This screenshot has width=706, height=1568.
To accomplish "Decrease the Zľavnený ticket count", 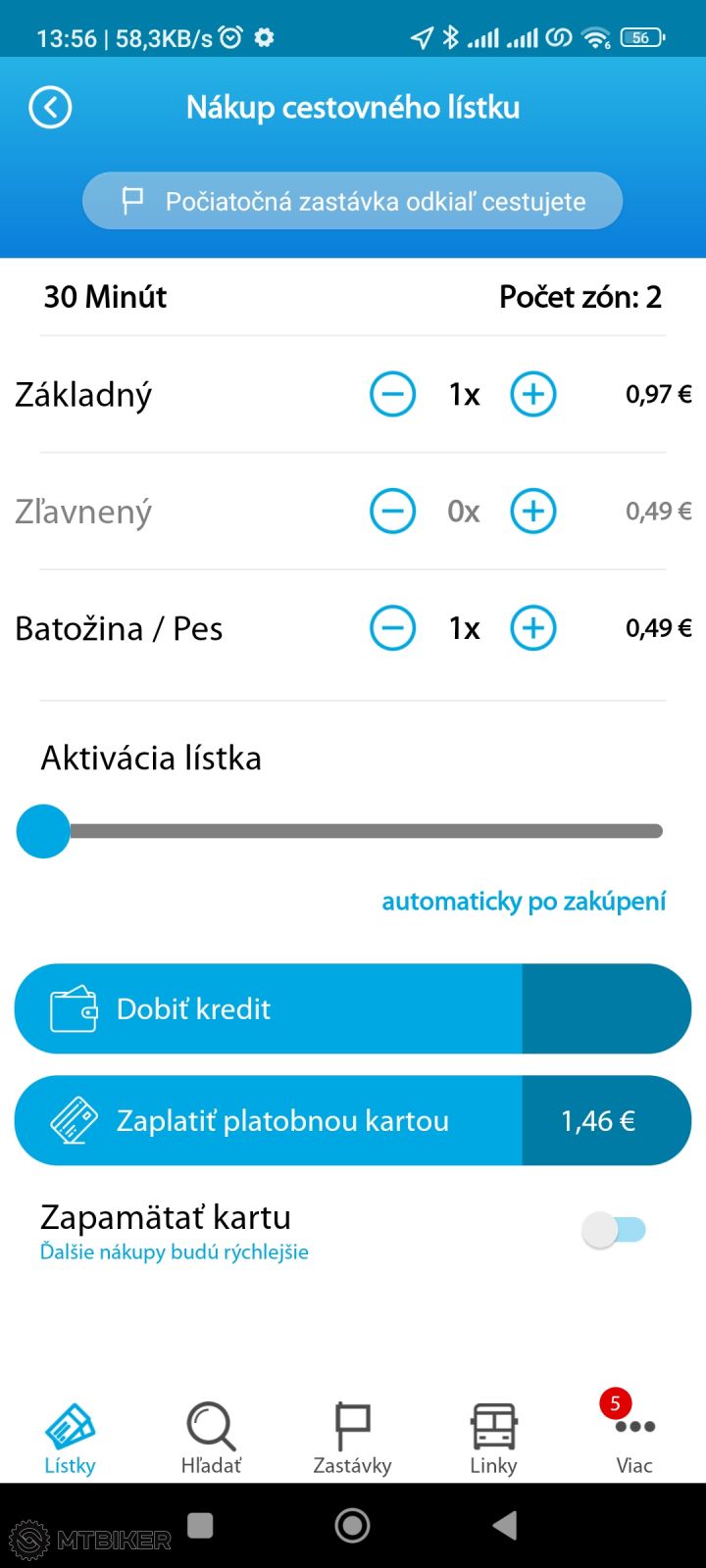I will click(x=392, y=511).
